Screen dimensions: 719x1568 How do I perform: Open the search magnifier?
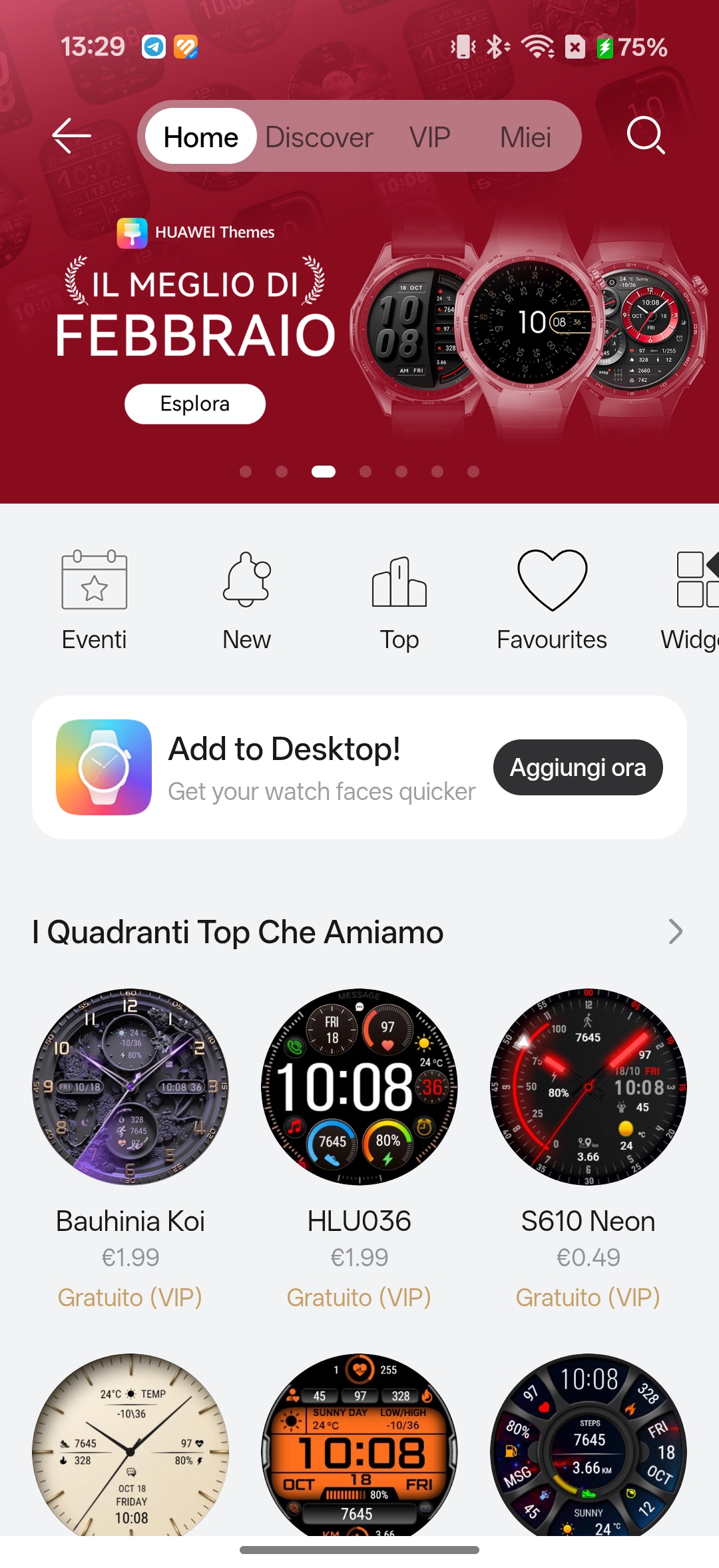click(x=645, y=136)
